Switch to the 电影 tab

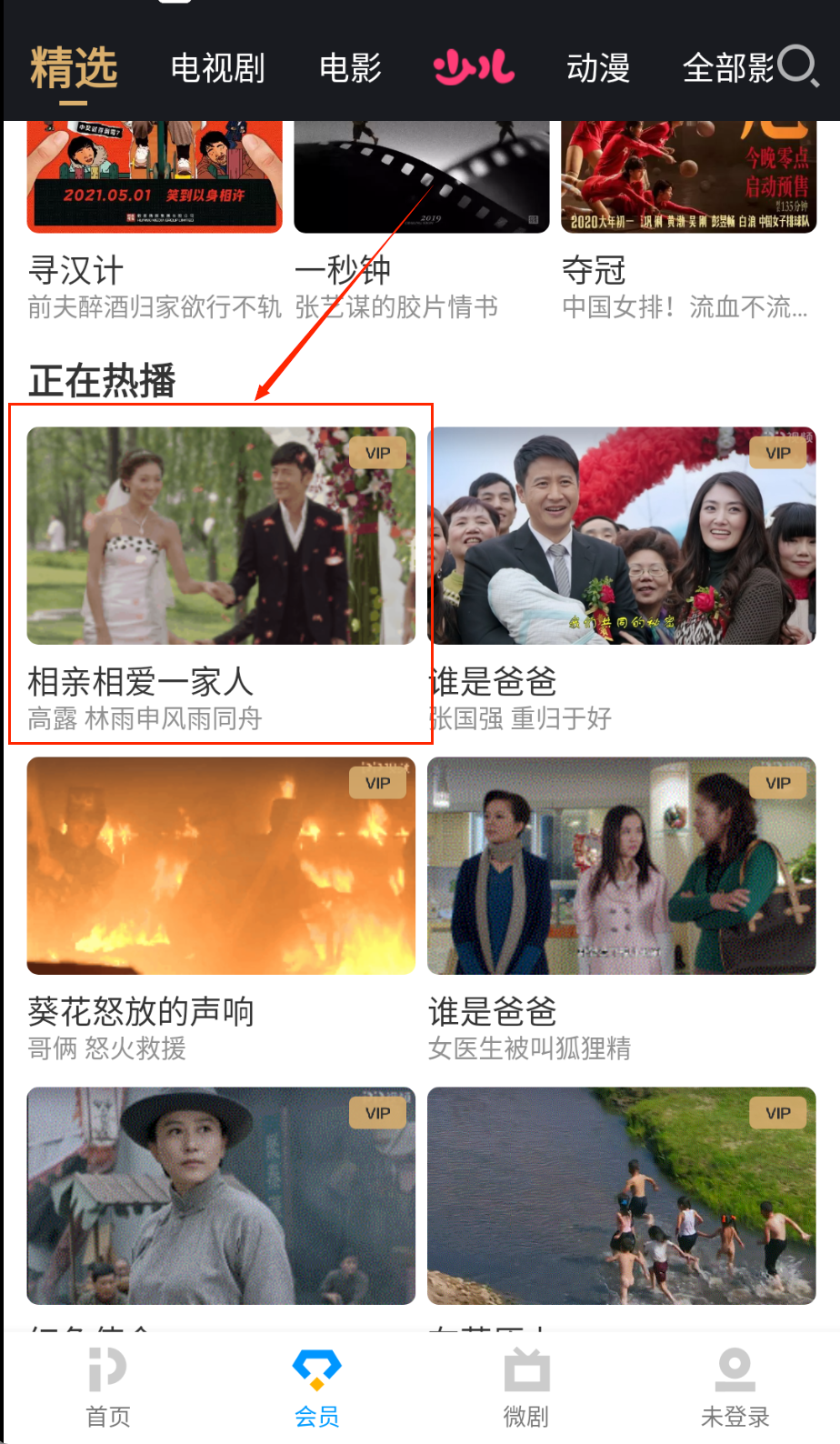pos(350,68)
